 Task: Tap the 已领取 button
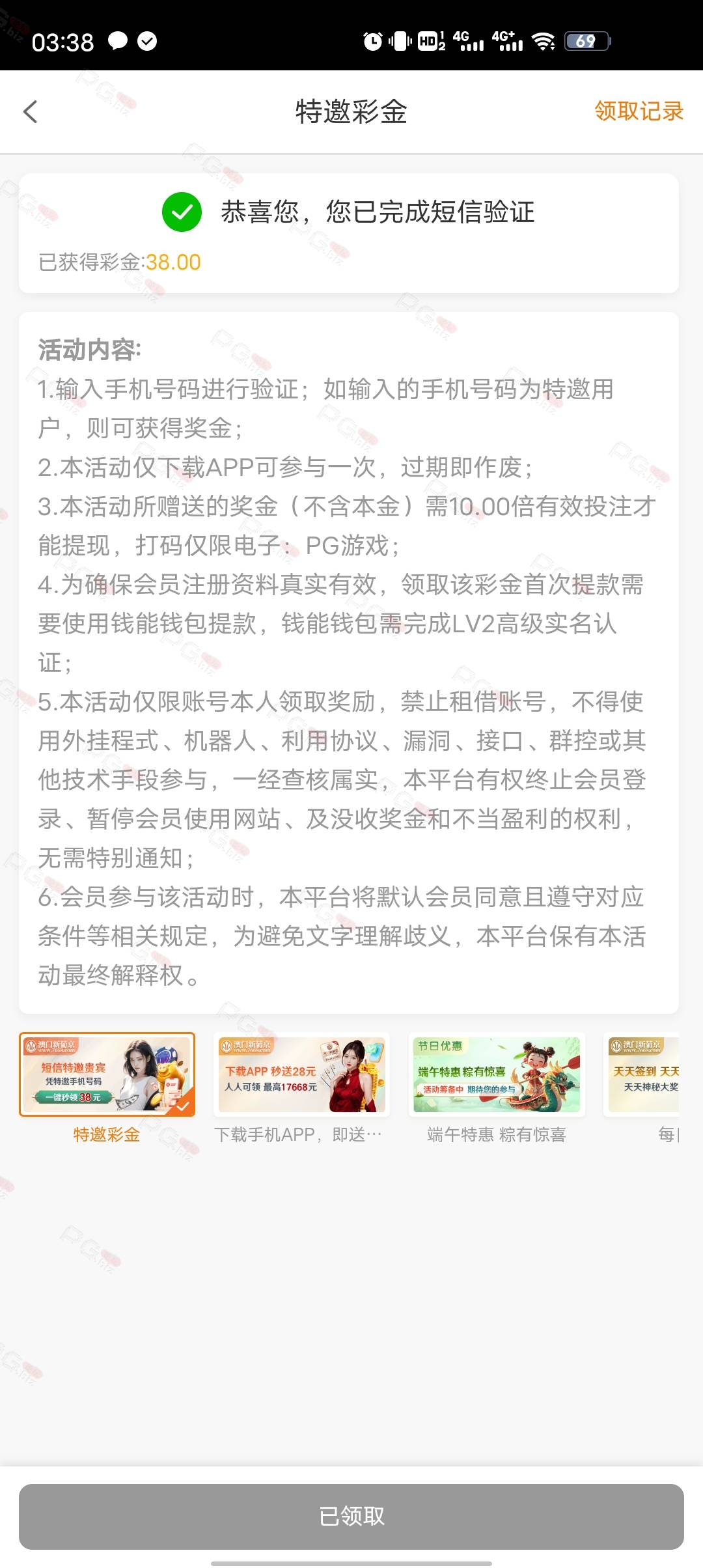point(351,1517)
